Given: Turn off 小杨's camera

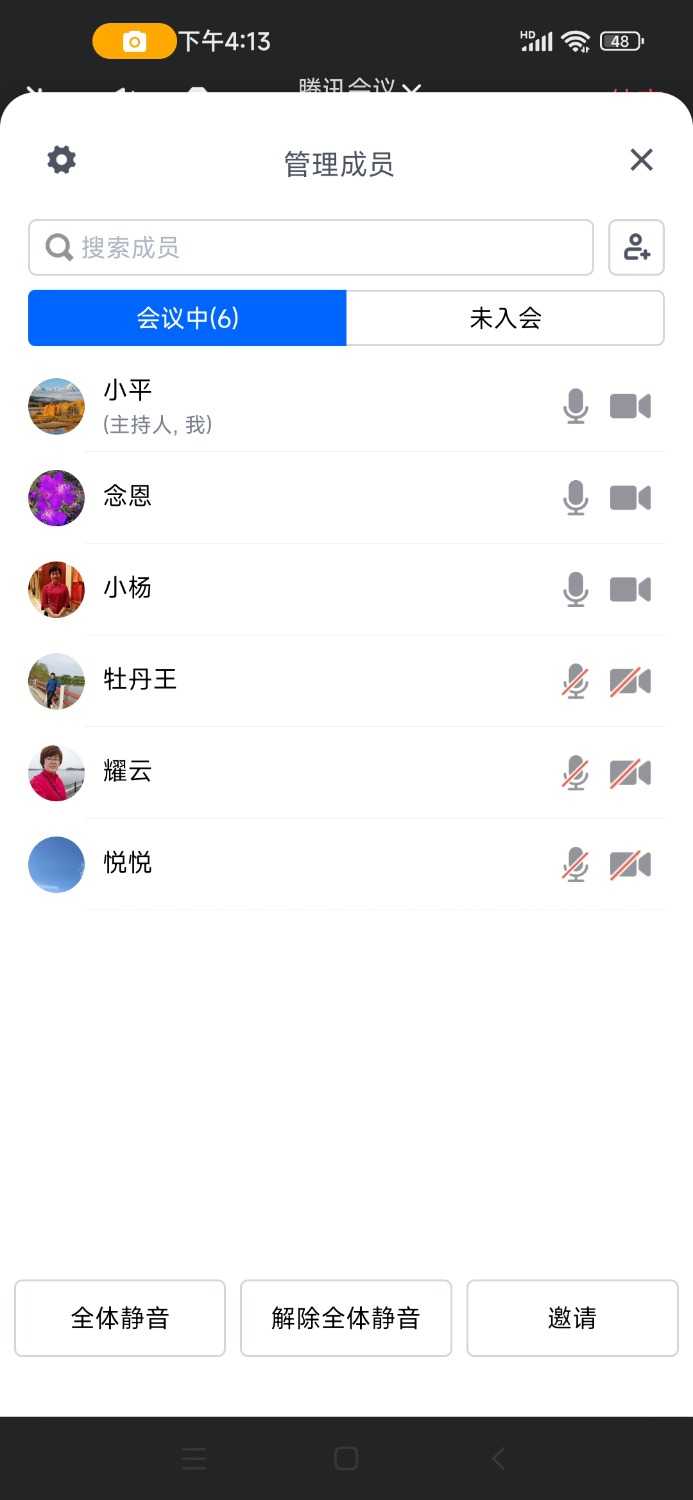Looking at the screenshot, I should [630, 589].
